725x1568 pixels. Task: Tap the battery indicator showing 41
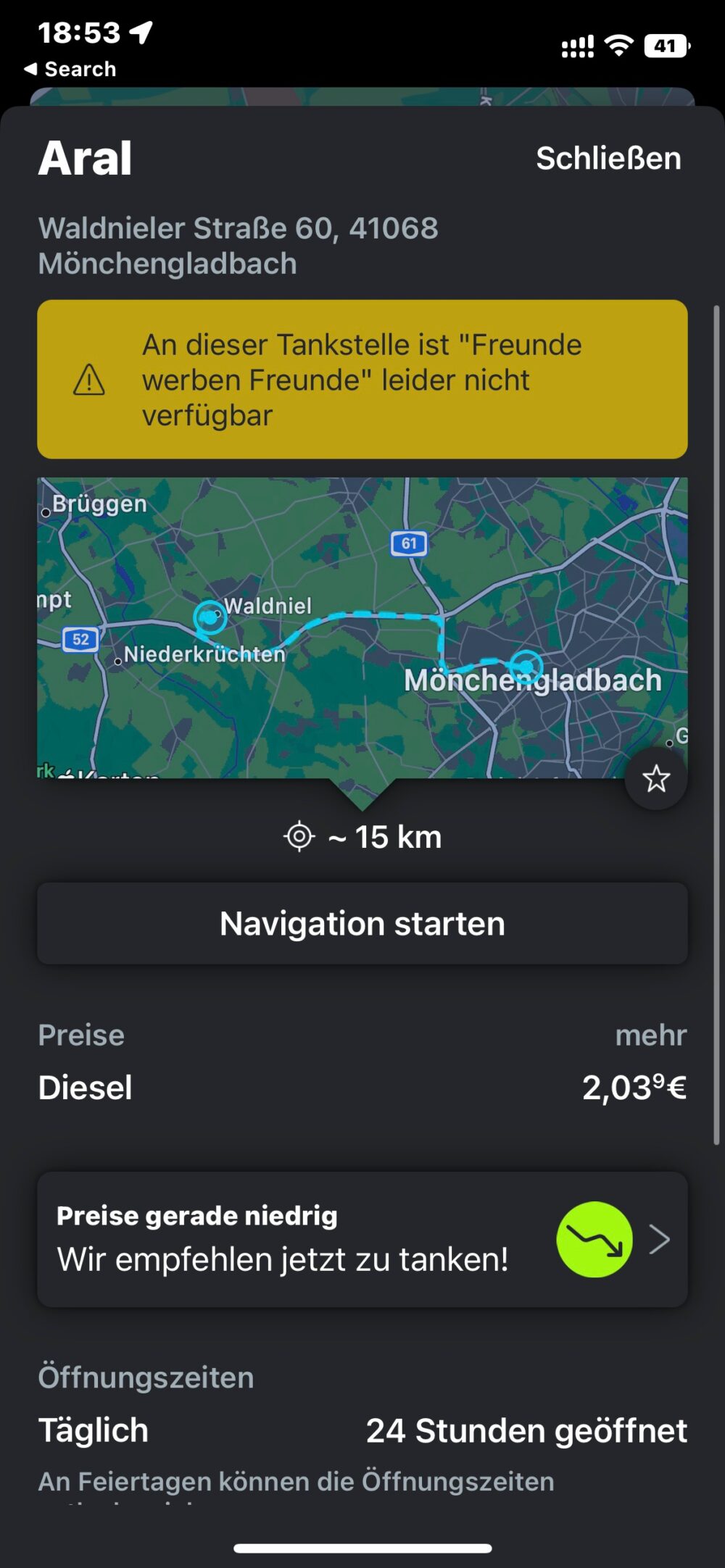664,46
